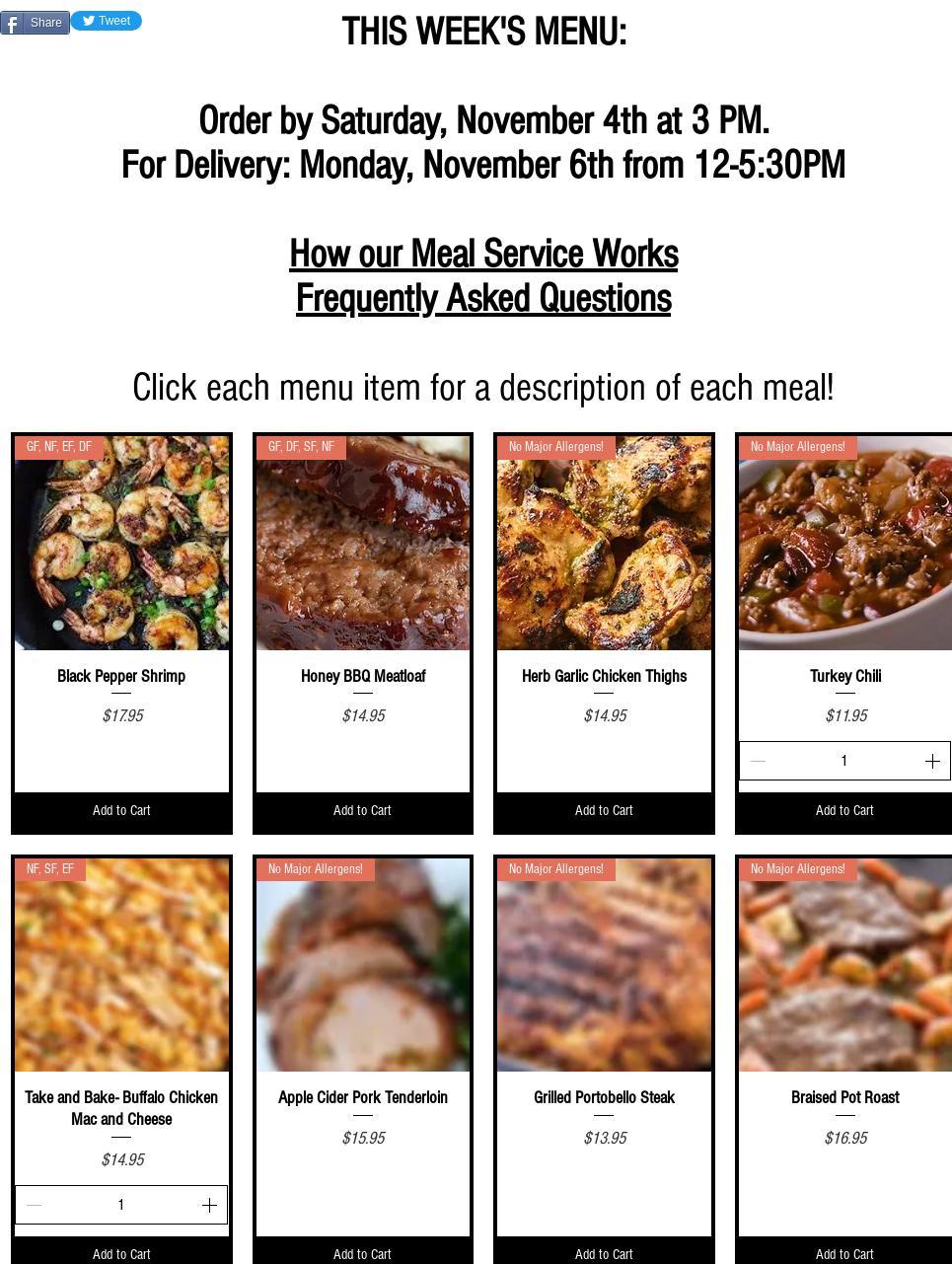Decrease the Turkey Chili quantity

[758, 761]
